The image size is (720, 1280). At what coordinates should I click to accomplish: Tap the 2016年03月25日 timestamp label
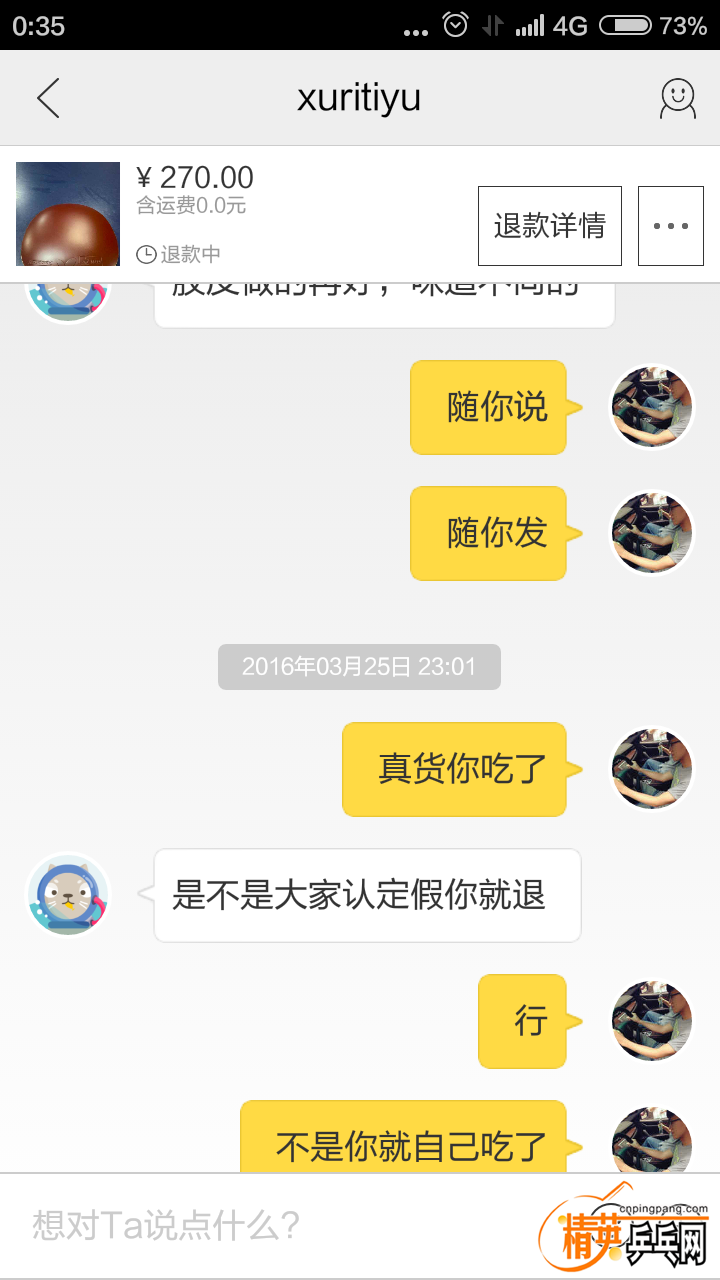click(358, 667)
